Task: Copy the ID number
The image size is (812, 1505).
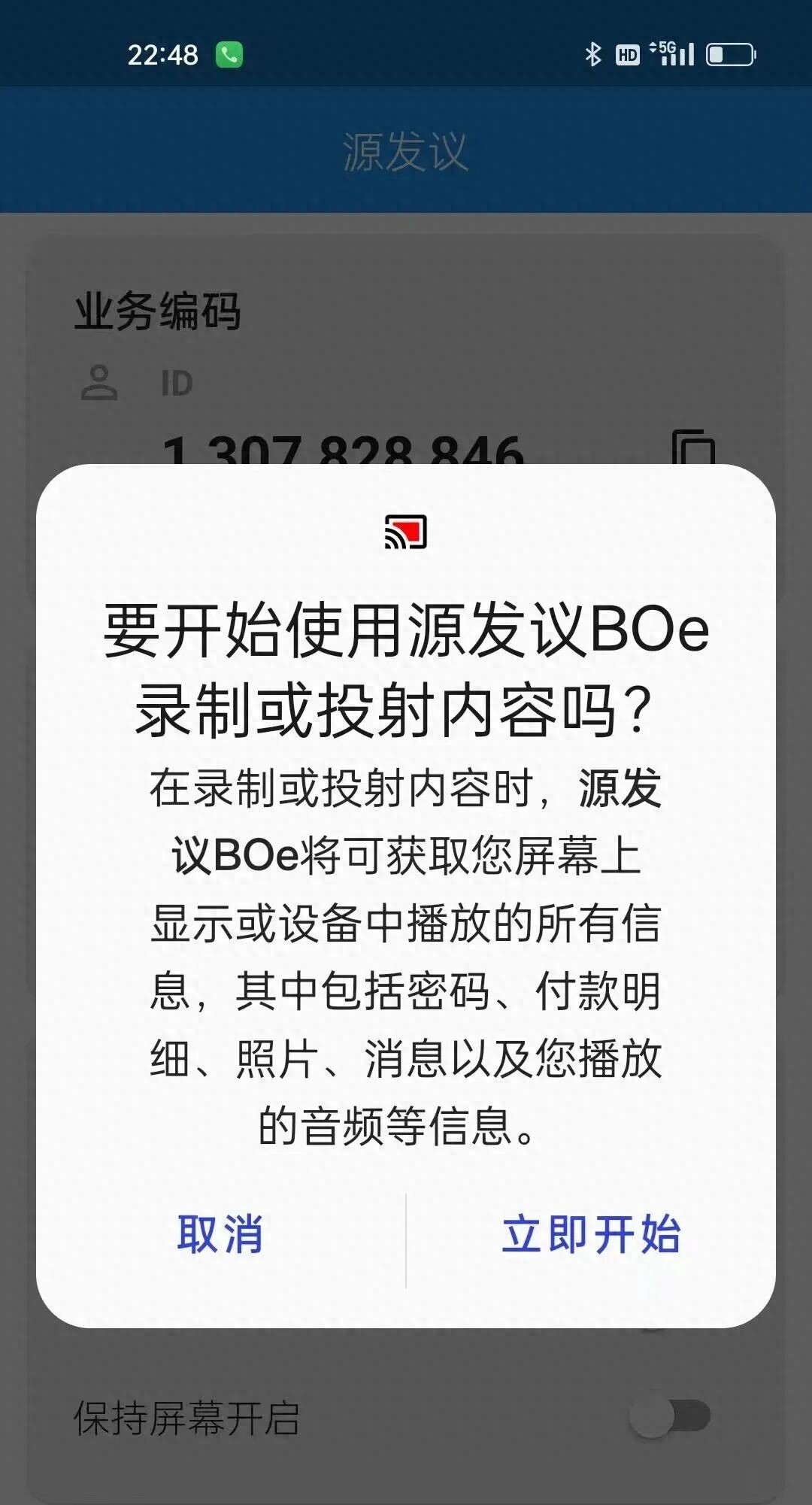Action: 693,448
